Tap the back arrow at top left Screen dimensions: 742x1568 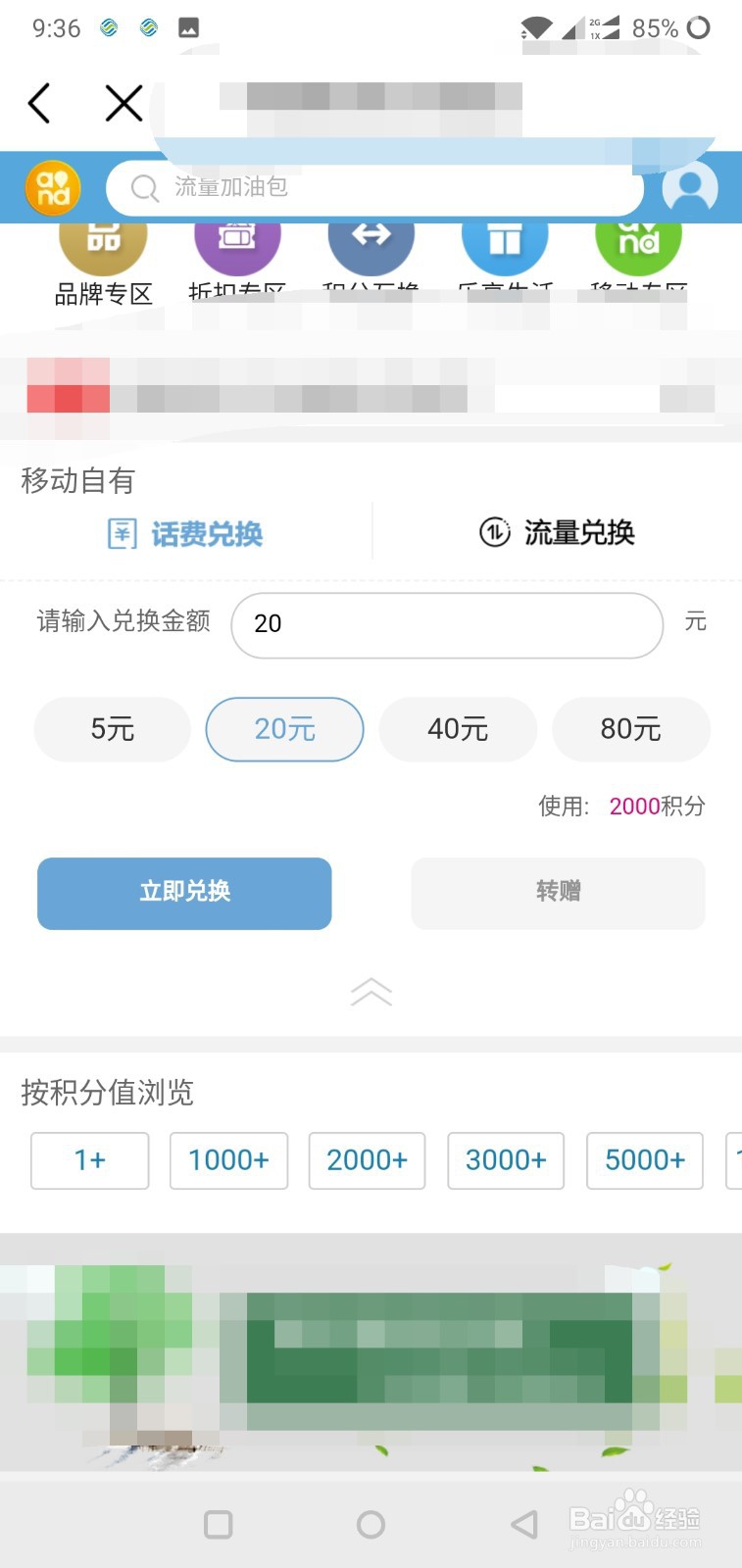point(38,102)
